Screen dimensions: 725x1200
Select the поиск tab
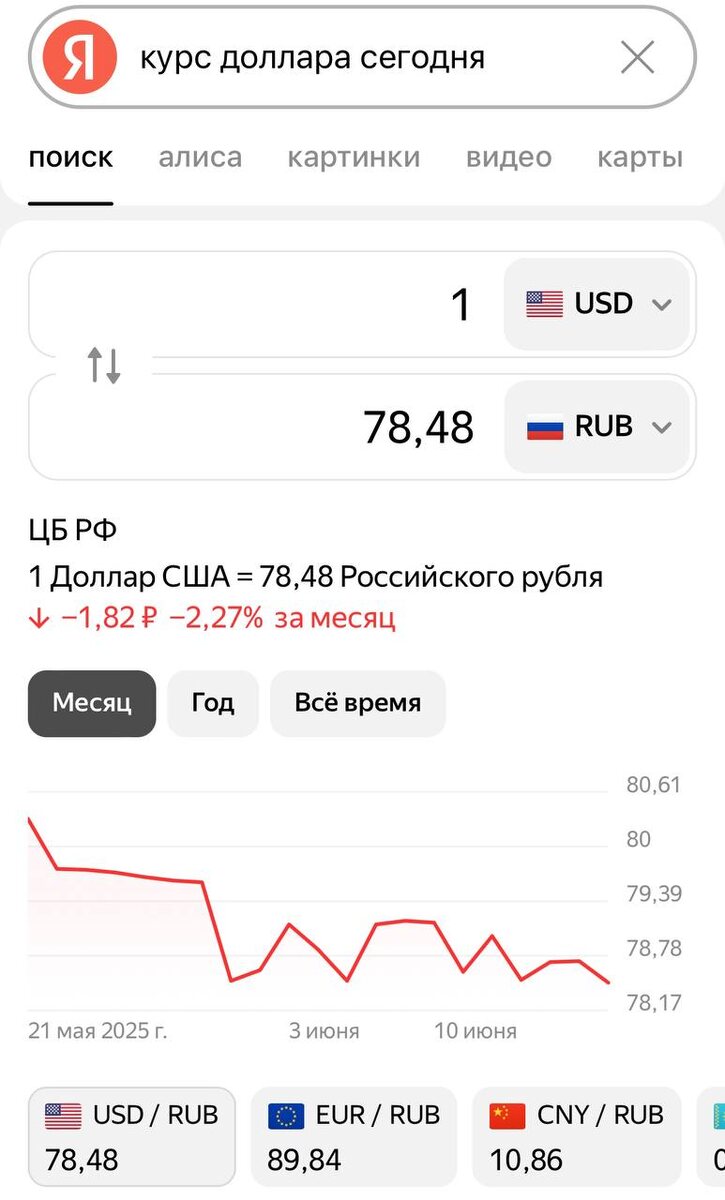[x=71, y=157]
